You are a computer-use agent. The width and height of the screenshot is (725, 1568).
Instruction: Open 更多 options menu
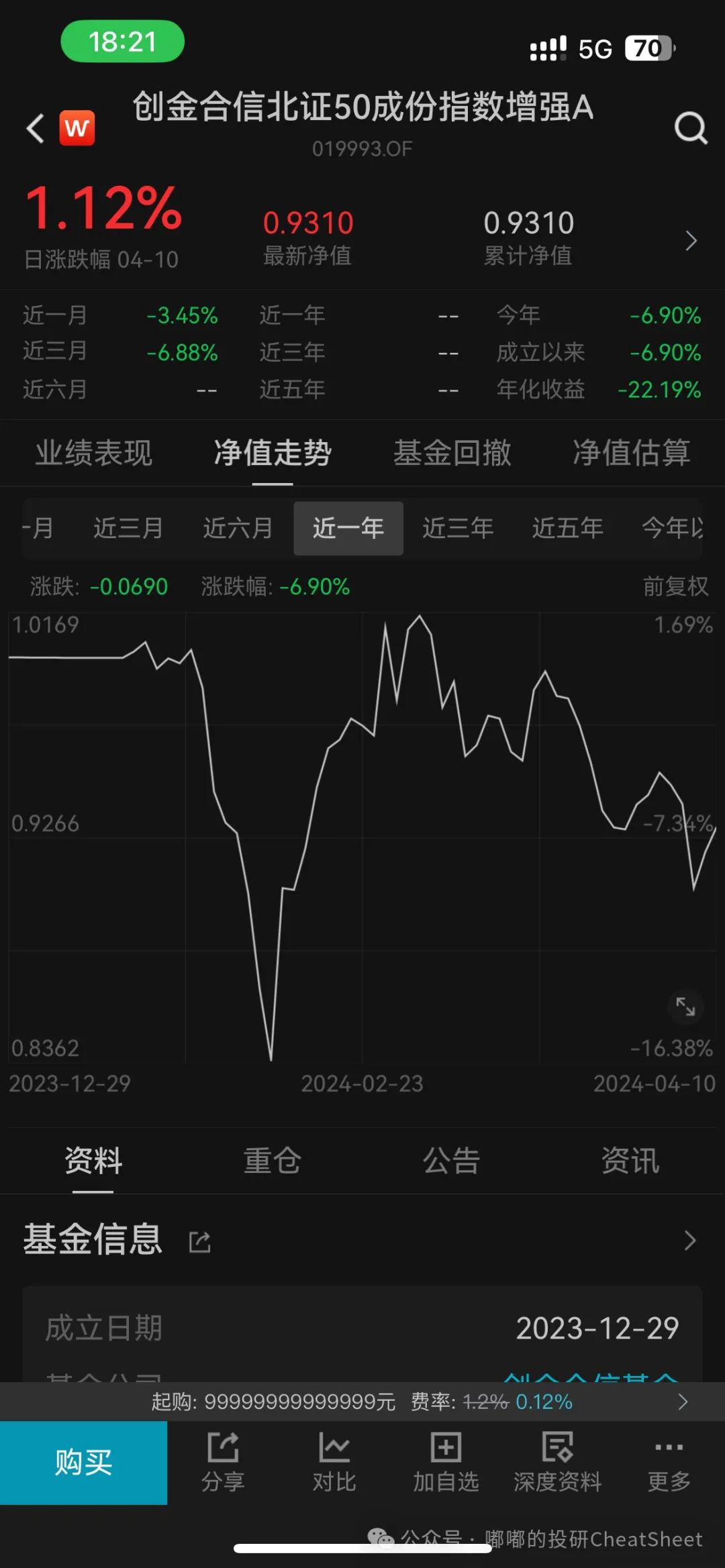(x=669, y=1462)
